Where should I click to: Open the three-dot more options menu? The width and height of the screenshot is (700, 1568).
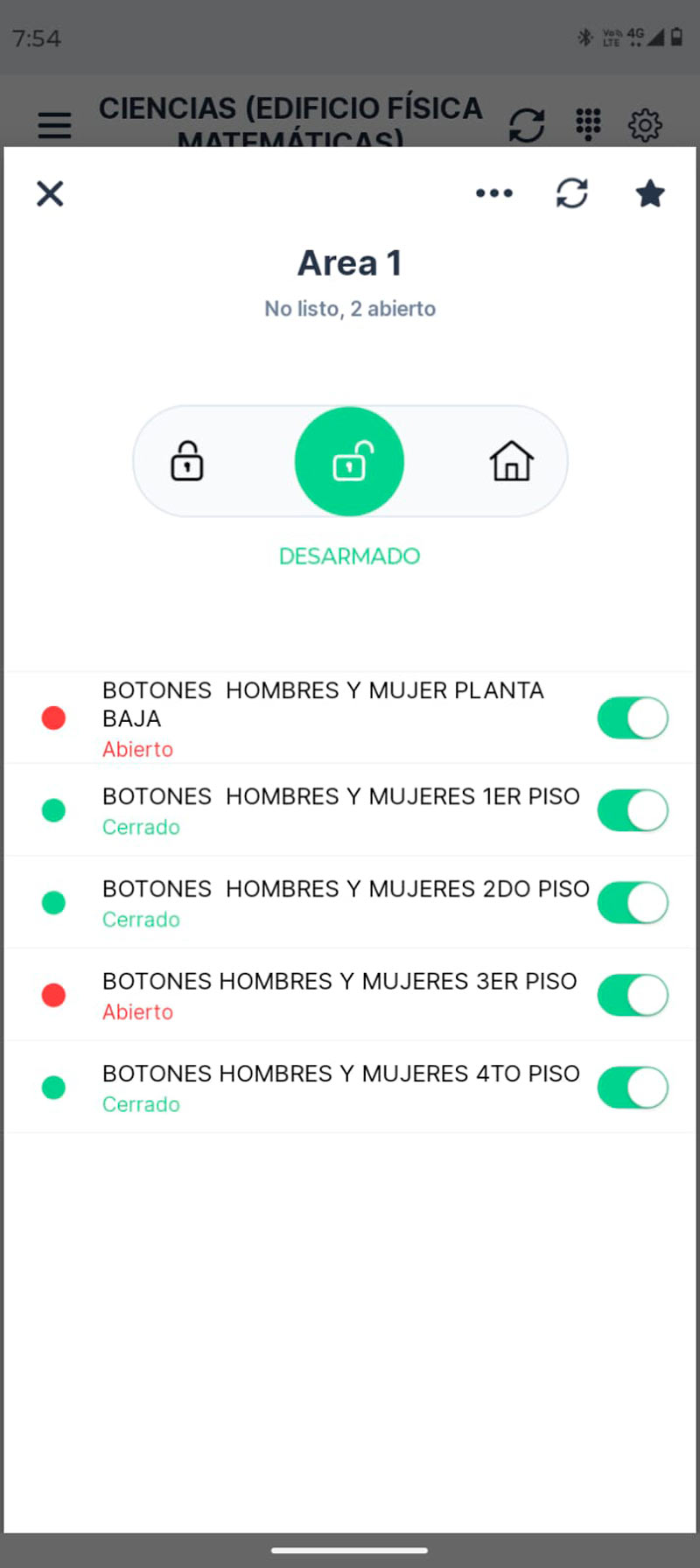[x=494, y=193]
